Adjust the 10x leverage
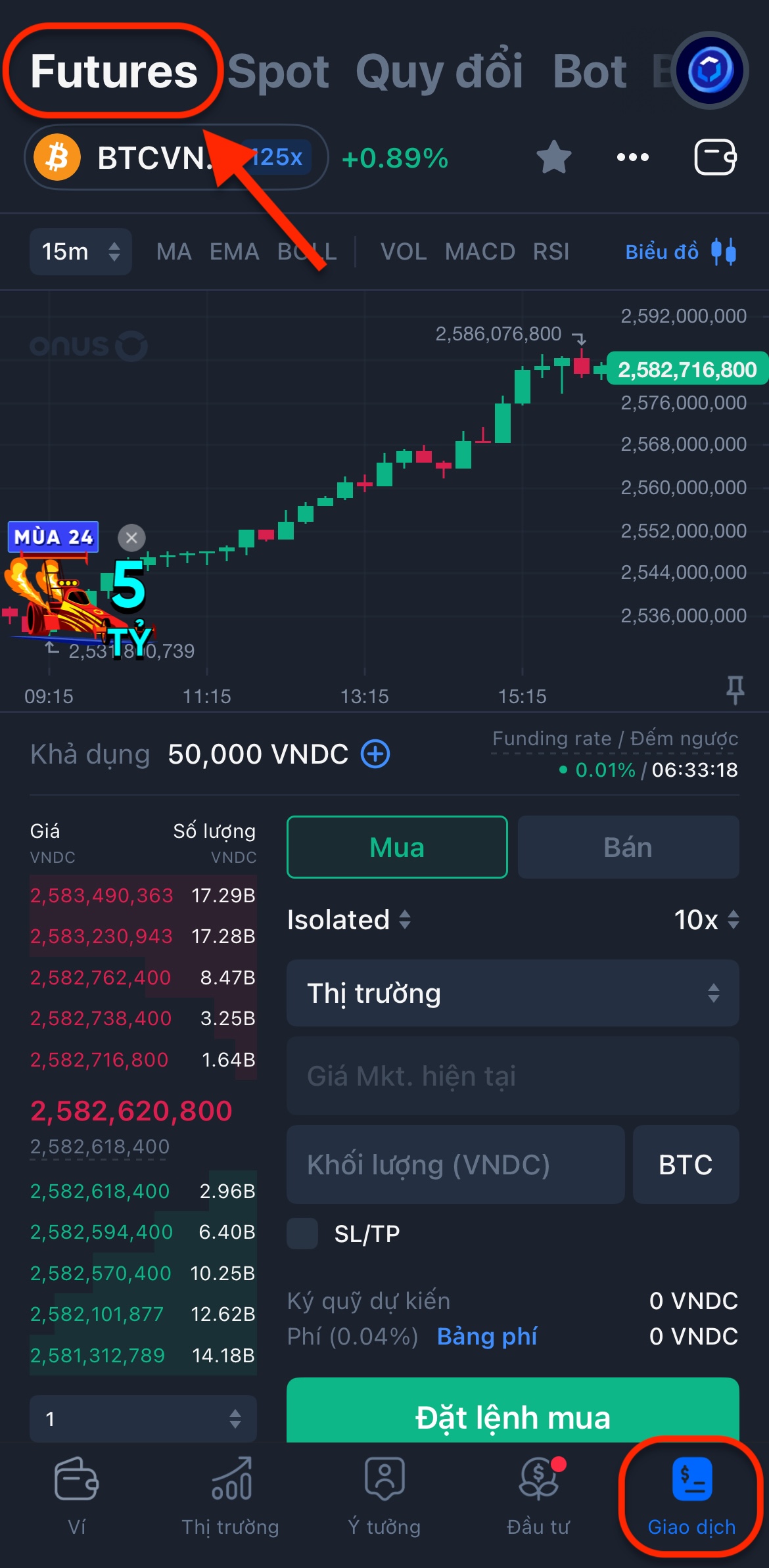769x1568 pixels. [707, 919]
